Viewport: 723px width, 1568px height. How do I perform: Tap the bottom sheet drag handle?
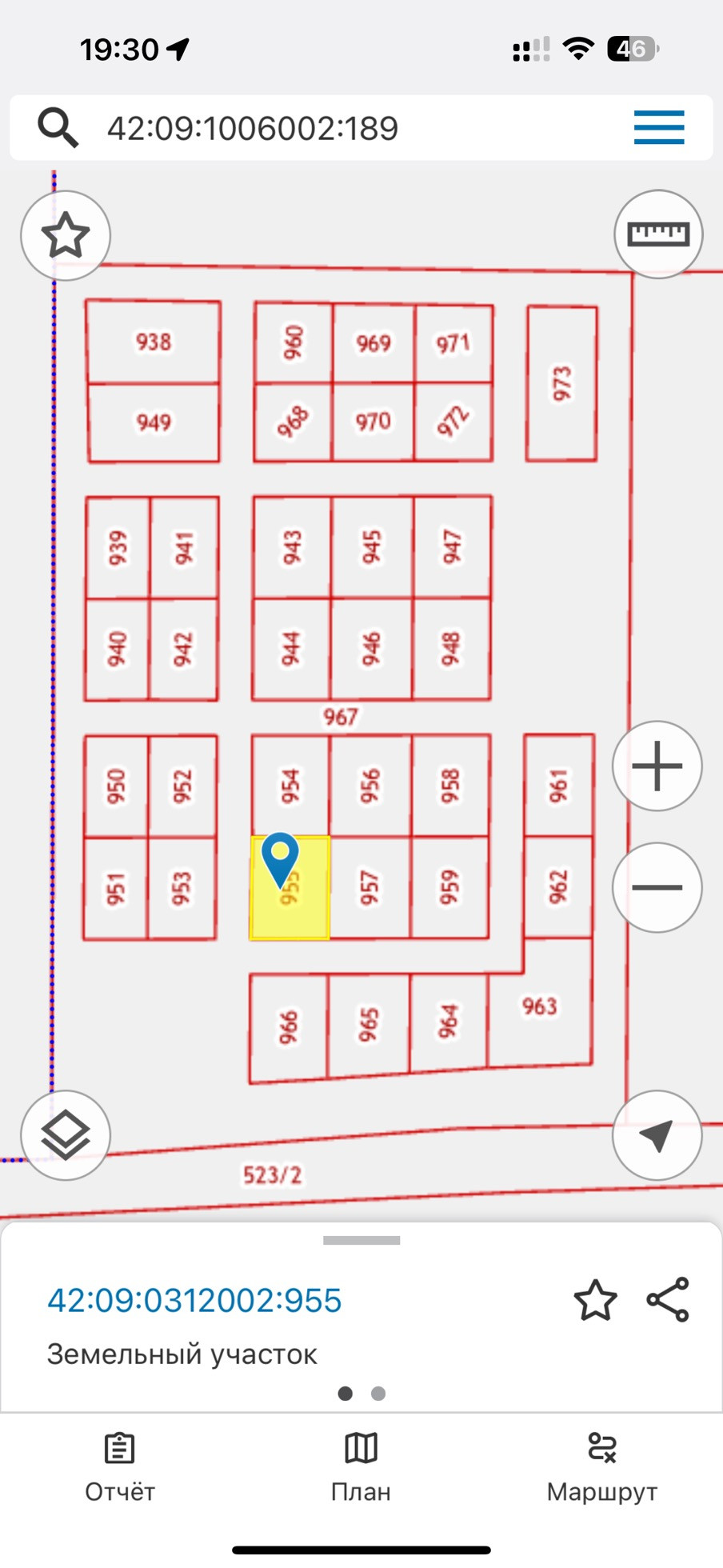coord(361,1241)
